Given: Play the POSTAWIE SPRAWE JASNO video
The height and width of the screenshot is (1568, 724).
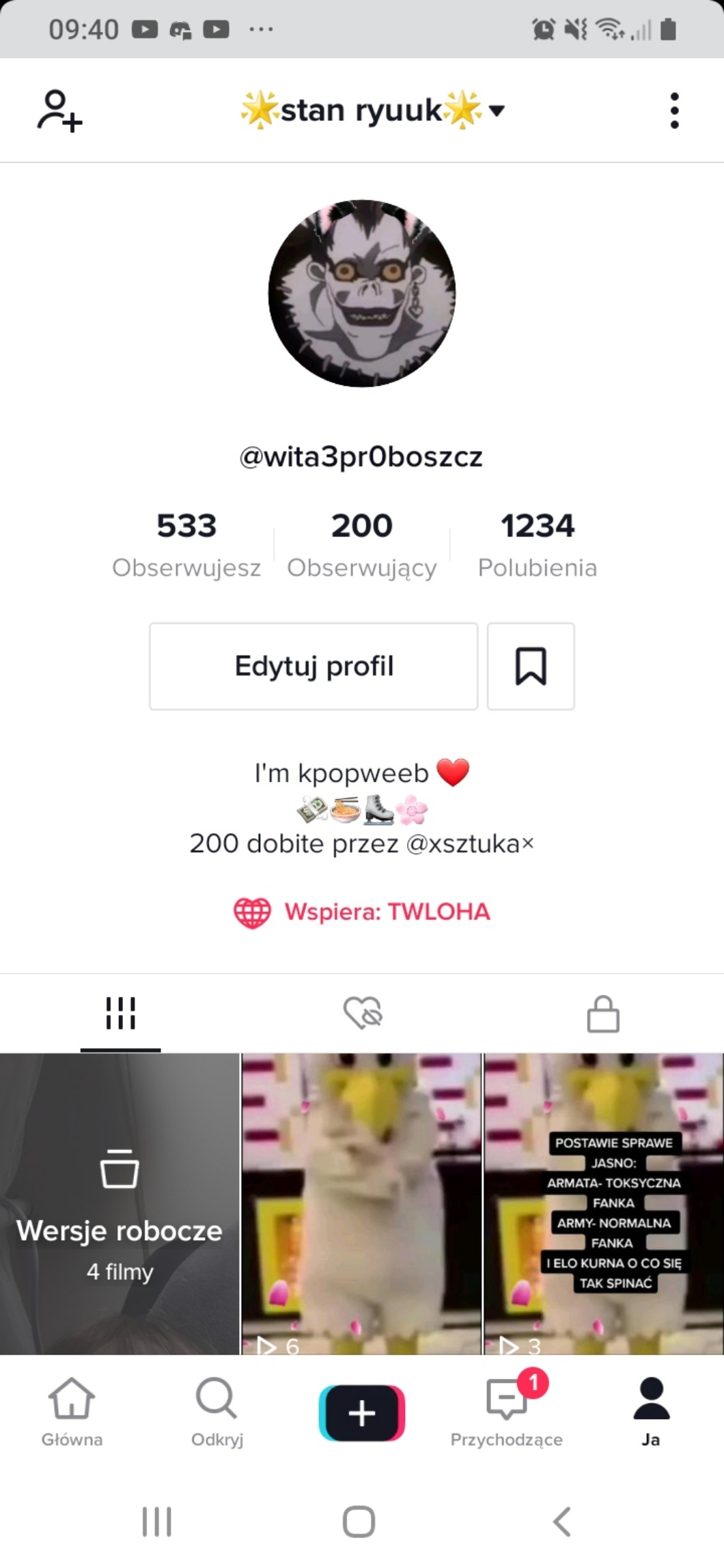Looking at the screenshot, I should coord(604,1205).
